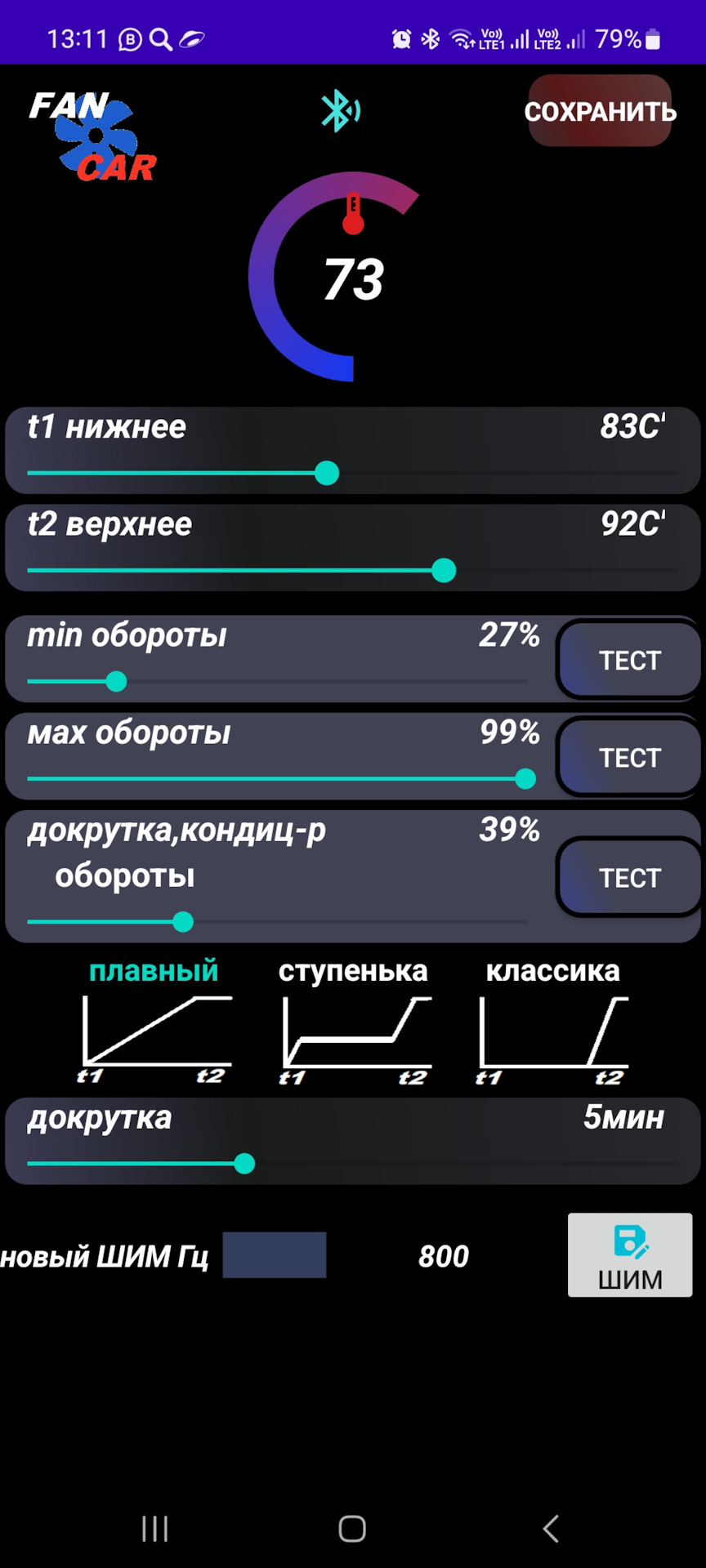Run ТЕСТ for мах обороты

coord(628,758)
